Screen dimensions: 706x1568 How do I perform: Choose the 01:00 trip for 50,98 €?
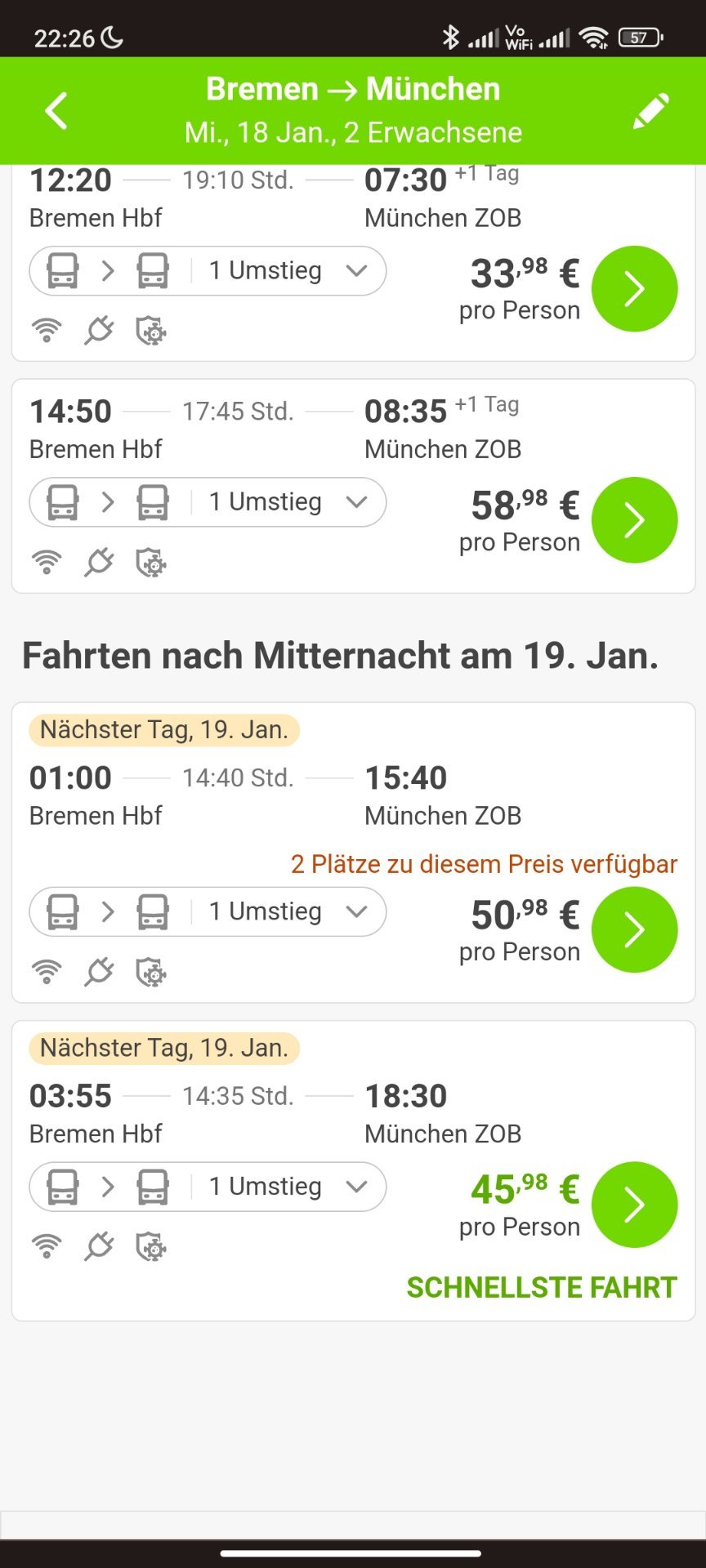pyautogui.click(x=634, y=929)
